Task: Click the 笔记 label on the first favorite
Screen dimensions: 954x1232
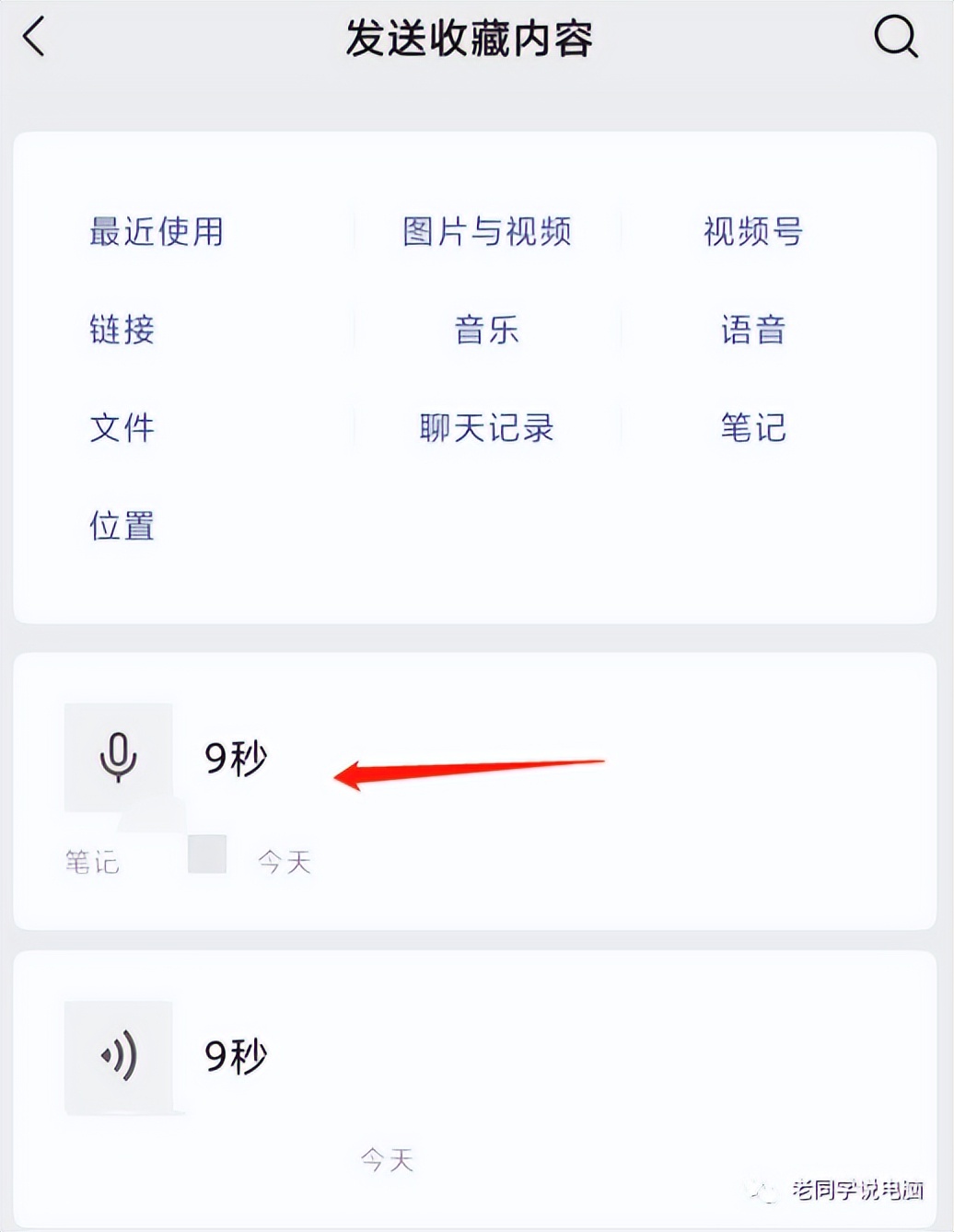Action: click(92, 861)
